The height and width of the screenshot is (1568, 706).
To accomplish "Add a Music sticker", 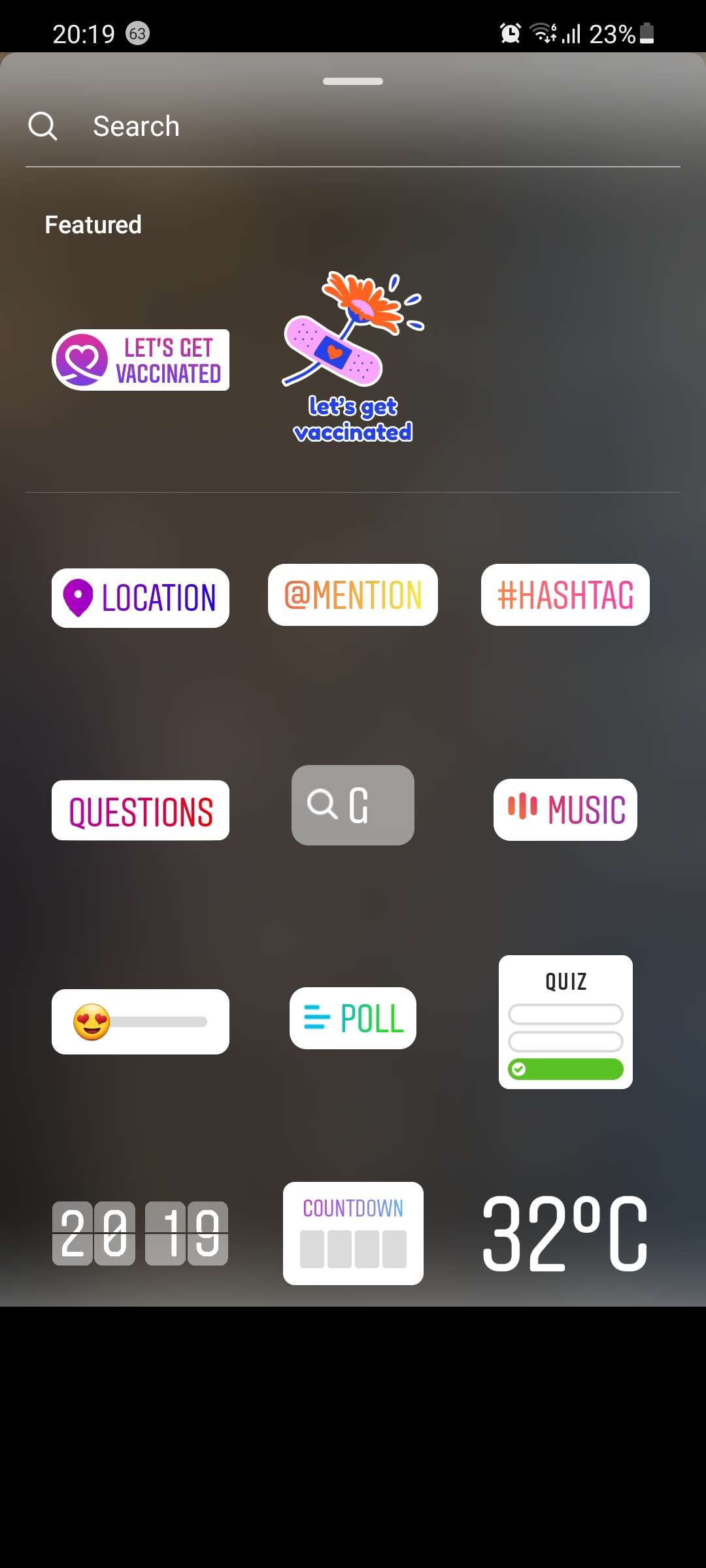I will [565, 809].
